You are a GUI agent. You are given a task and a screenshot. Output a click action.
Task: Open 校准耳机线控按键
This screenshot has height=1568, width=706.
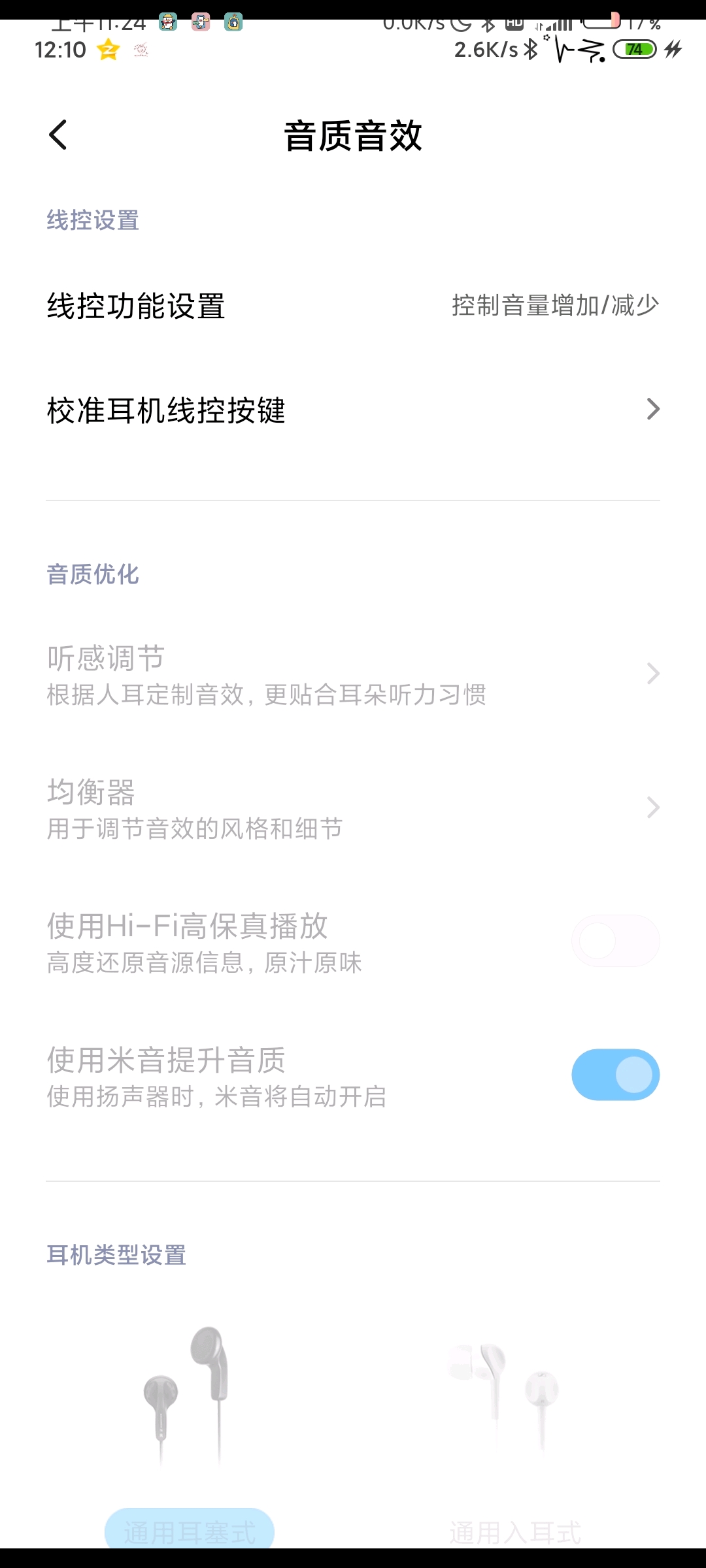[353, 410]
